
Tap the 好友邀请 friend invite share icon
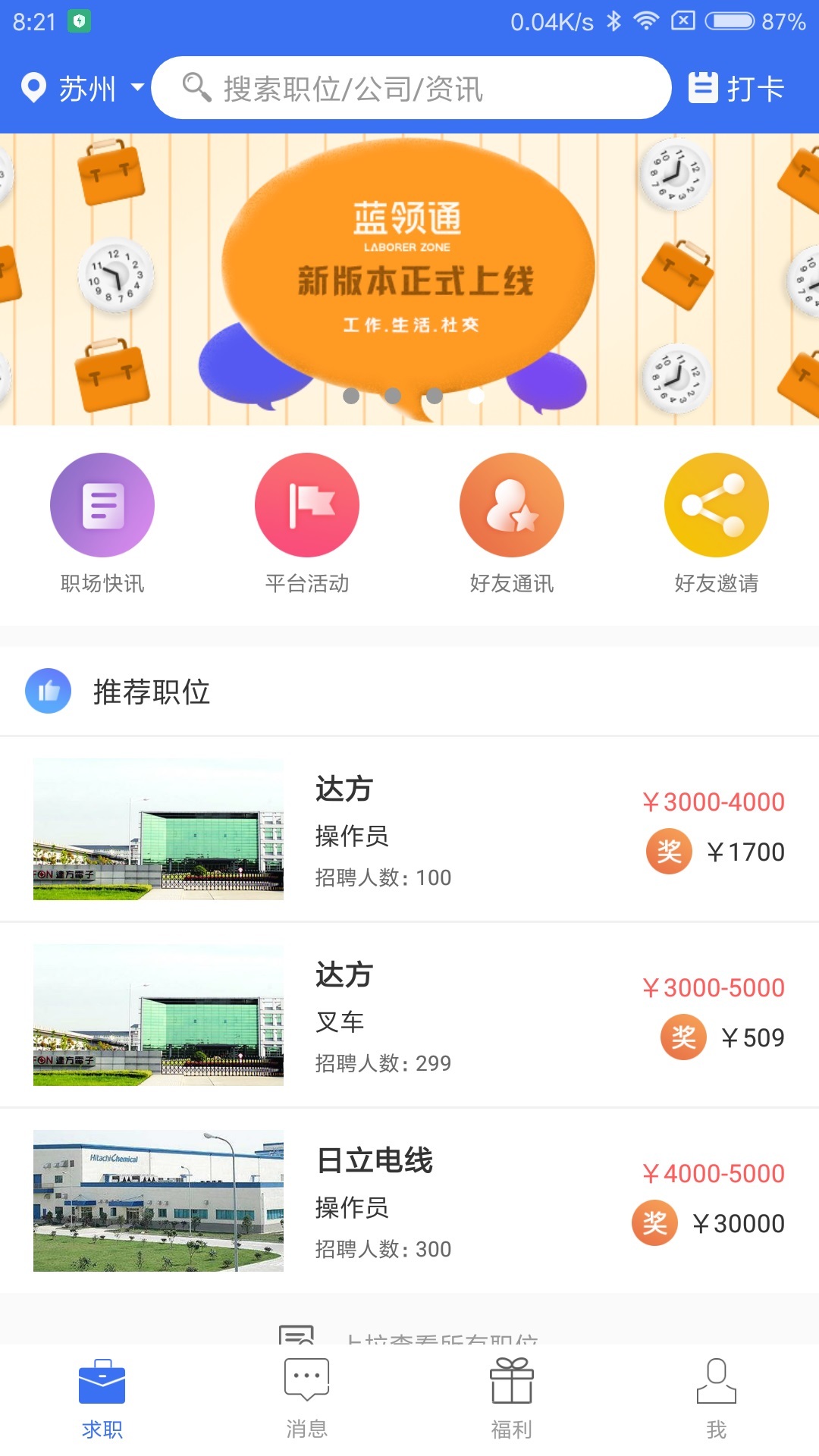pos(717,504)
